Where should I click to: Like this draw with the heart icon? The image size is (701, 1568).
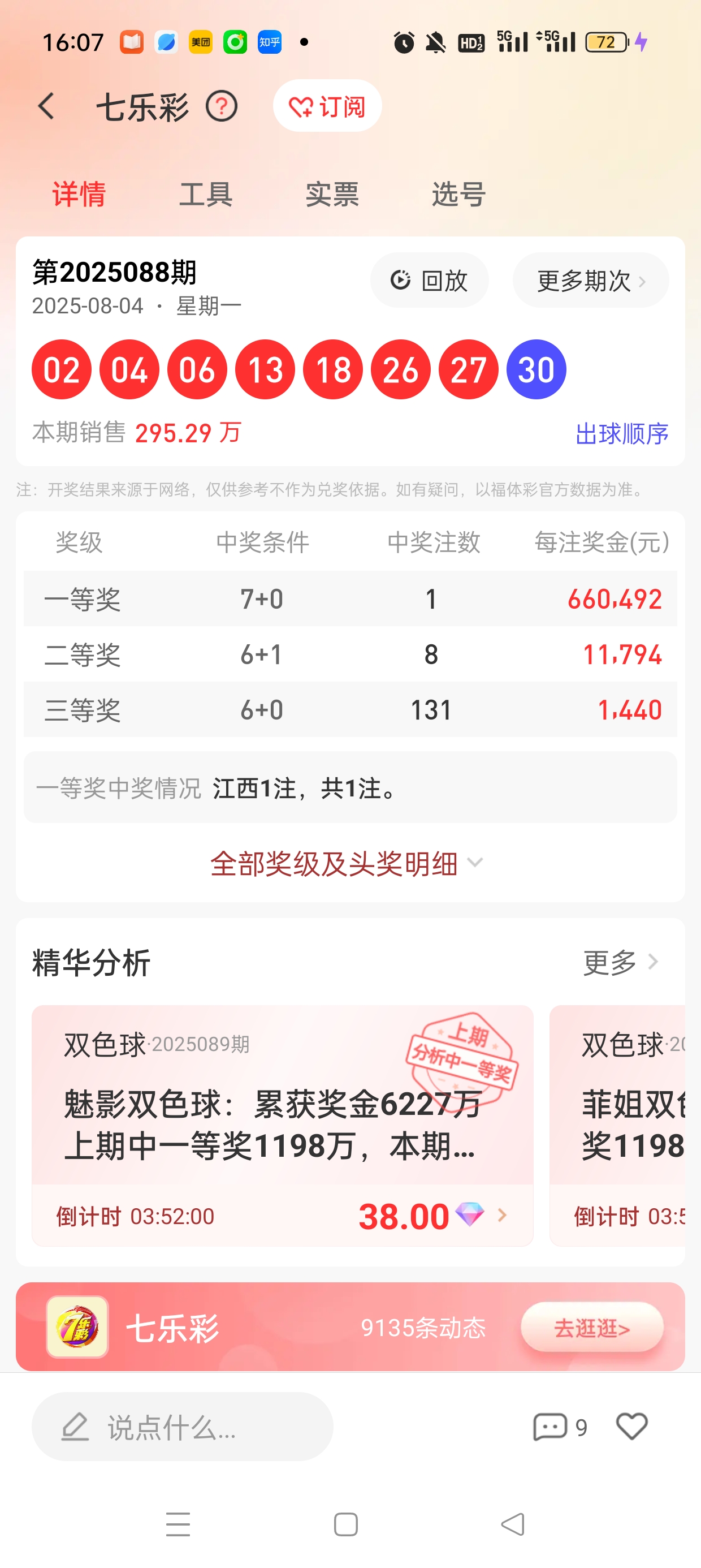click(x=631, y=1427)
